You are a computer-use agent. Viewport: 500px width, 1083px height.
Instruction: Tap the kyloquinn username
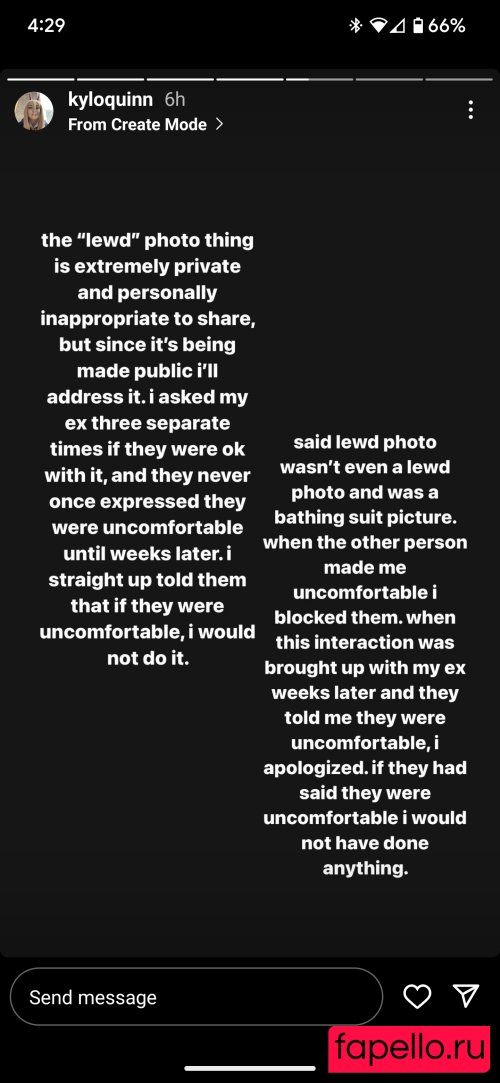pyautogui.click(x=110, y=99)
